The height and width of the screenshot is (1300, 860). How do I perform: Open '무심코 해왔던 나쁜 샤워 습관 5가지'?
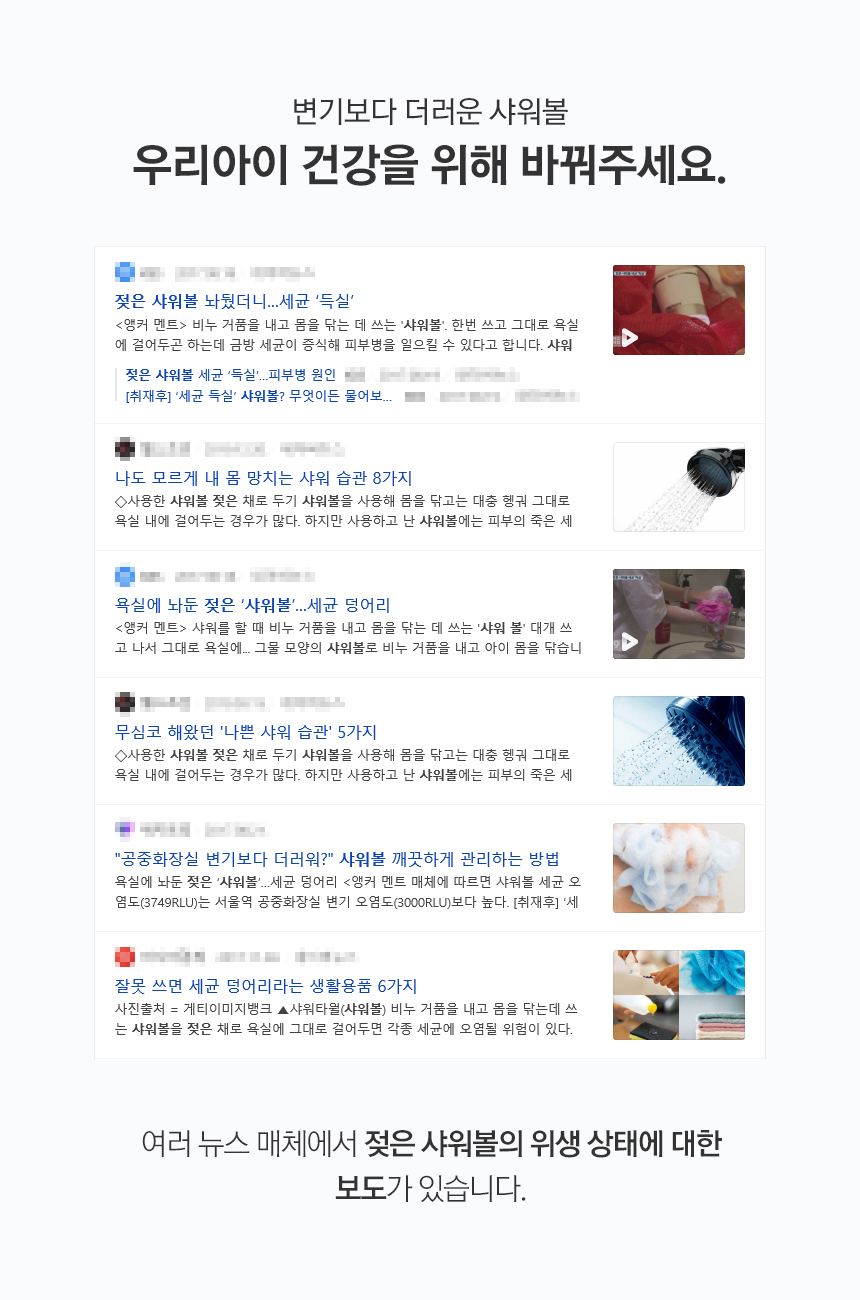coord(248,731)
